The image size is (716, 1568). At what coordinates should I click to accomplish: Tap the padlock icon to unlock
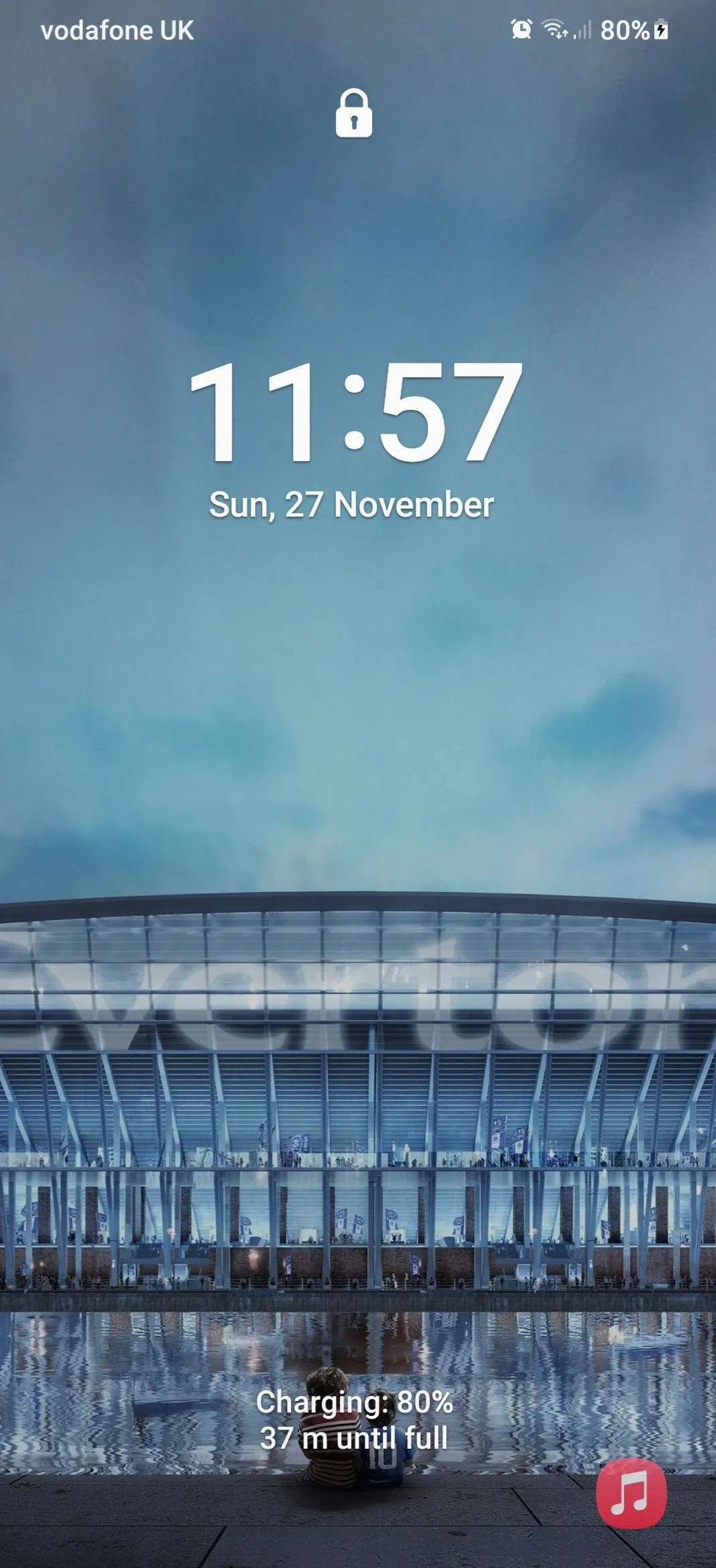354,113
